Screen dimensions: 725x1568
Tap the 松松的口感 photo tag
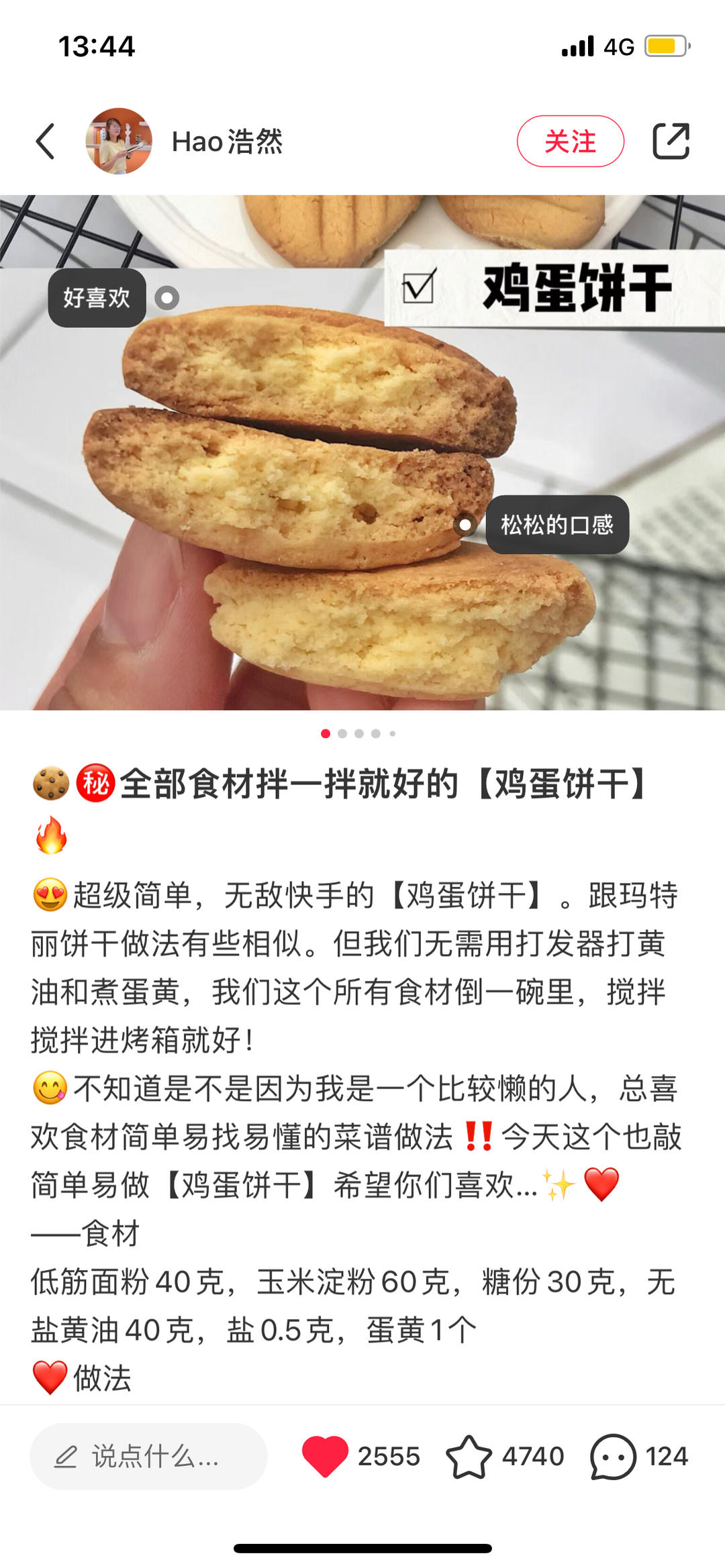pyautogui.click(x=557, y=525)
